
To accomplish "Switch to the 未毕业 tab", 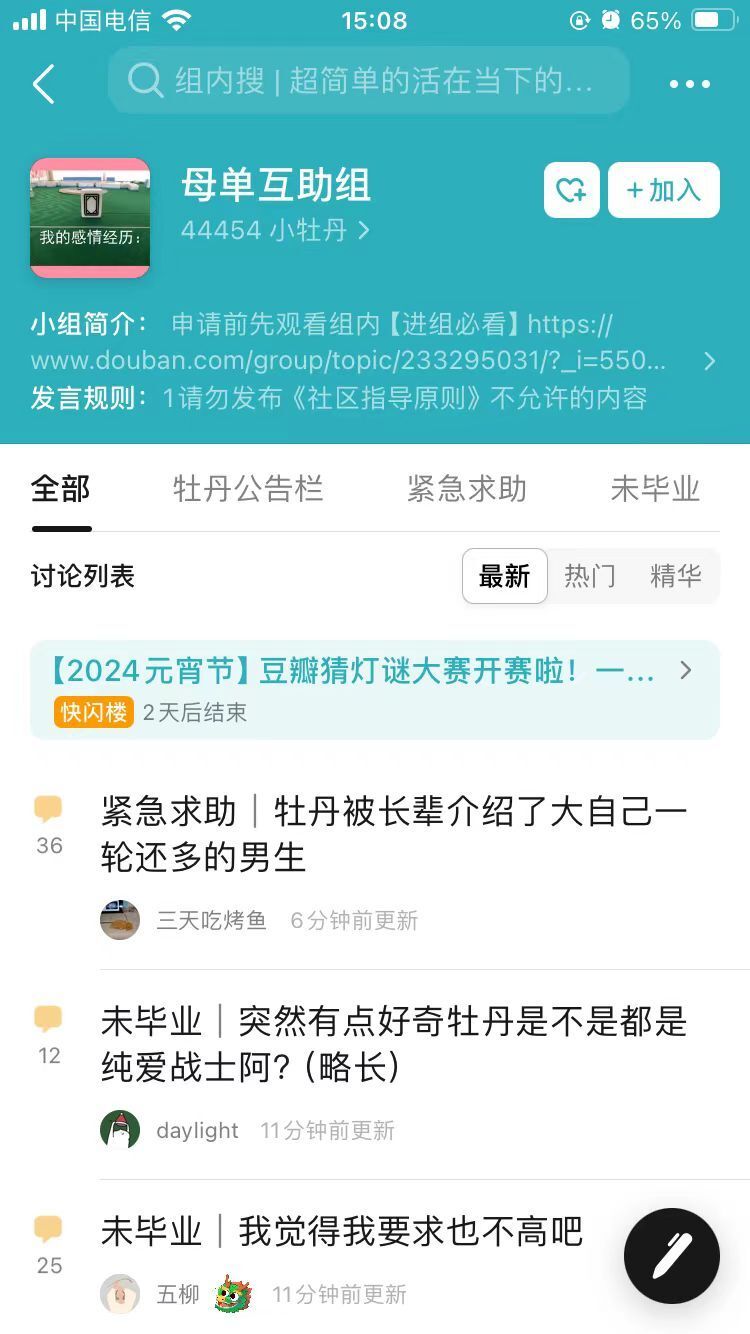I will pyautogui.click(x=655, y=489).
